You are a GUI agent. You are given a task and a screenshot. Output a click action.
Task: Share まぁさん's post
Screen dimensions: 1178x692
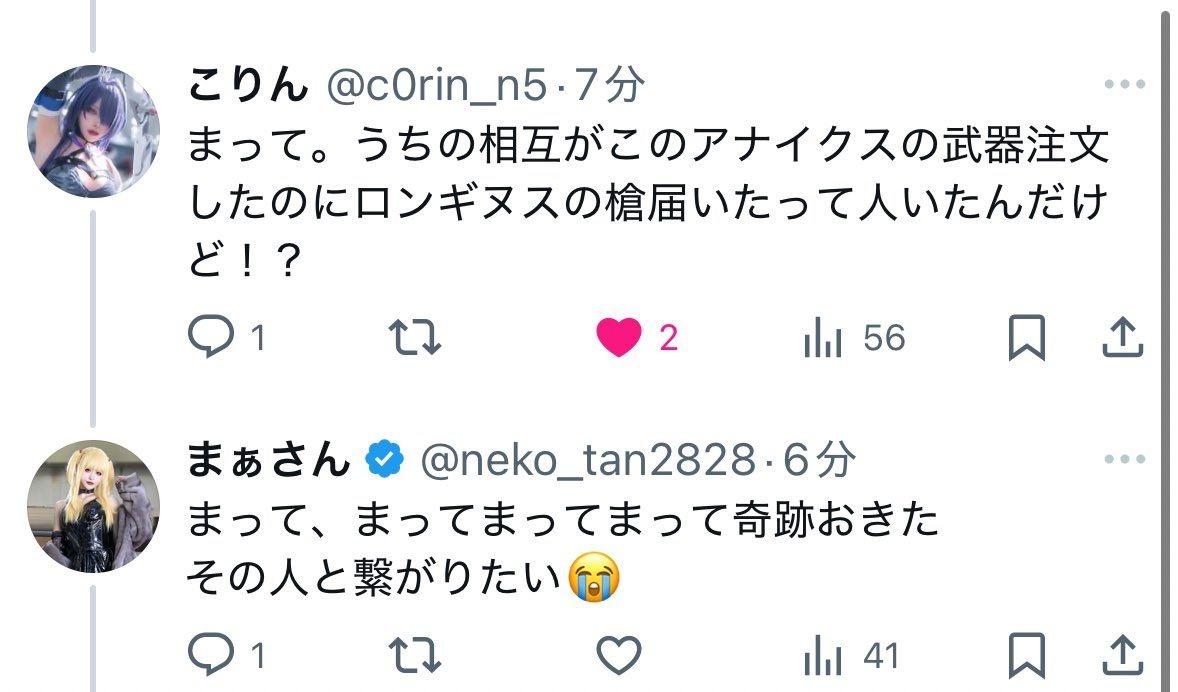[1122, 656]
